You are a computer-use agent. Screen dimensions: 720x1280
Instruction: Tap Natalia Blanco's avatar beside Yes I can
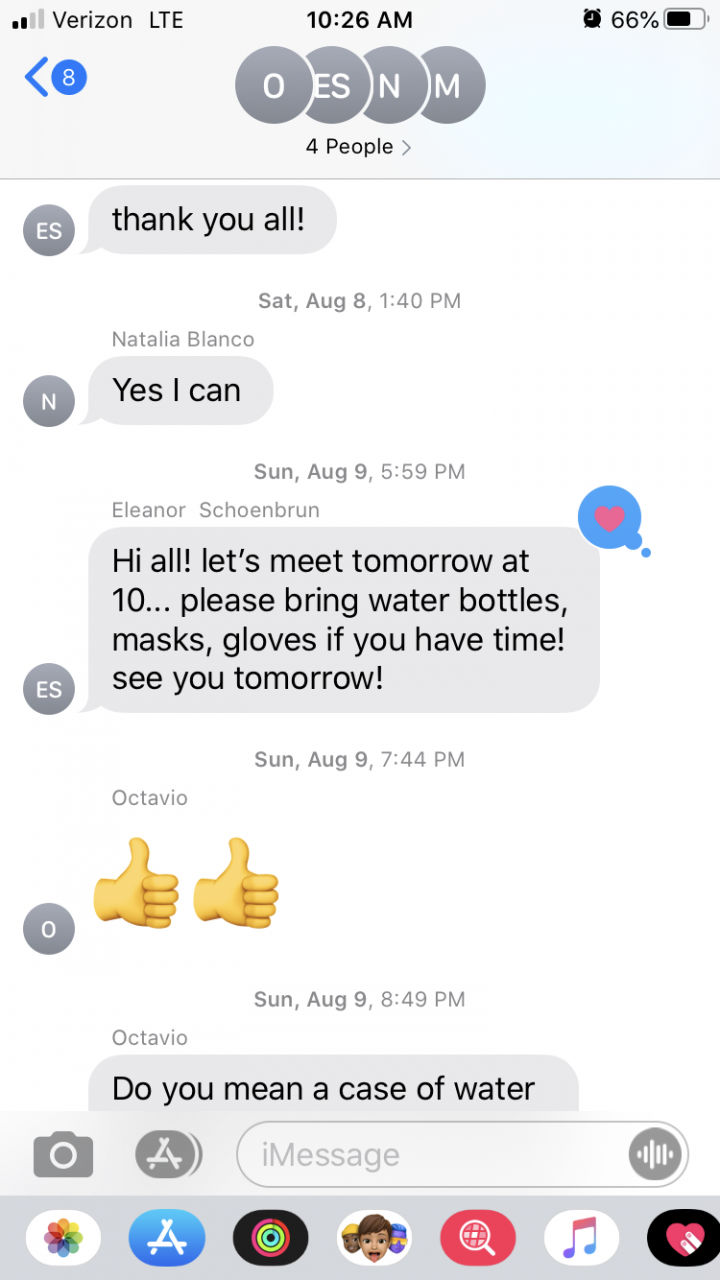pyautogui.click(x=49, y=402)
